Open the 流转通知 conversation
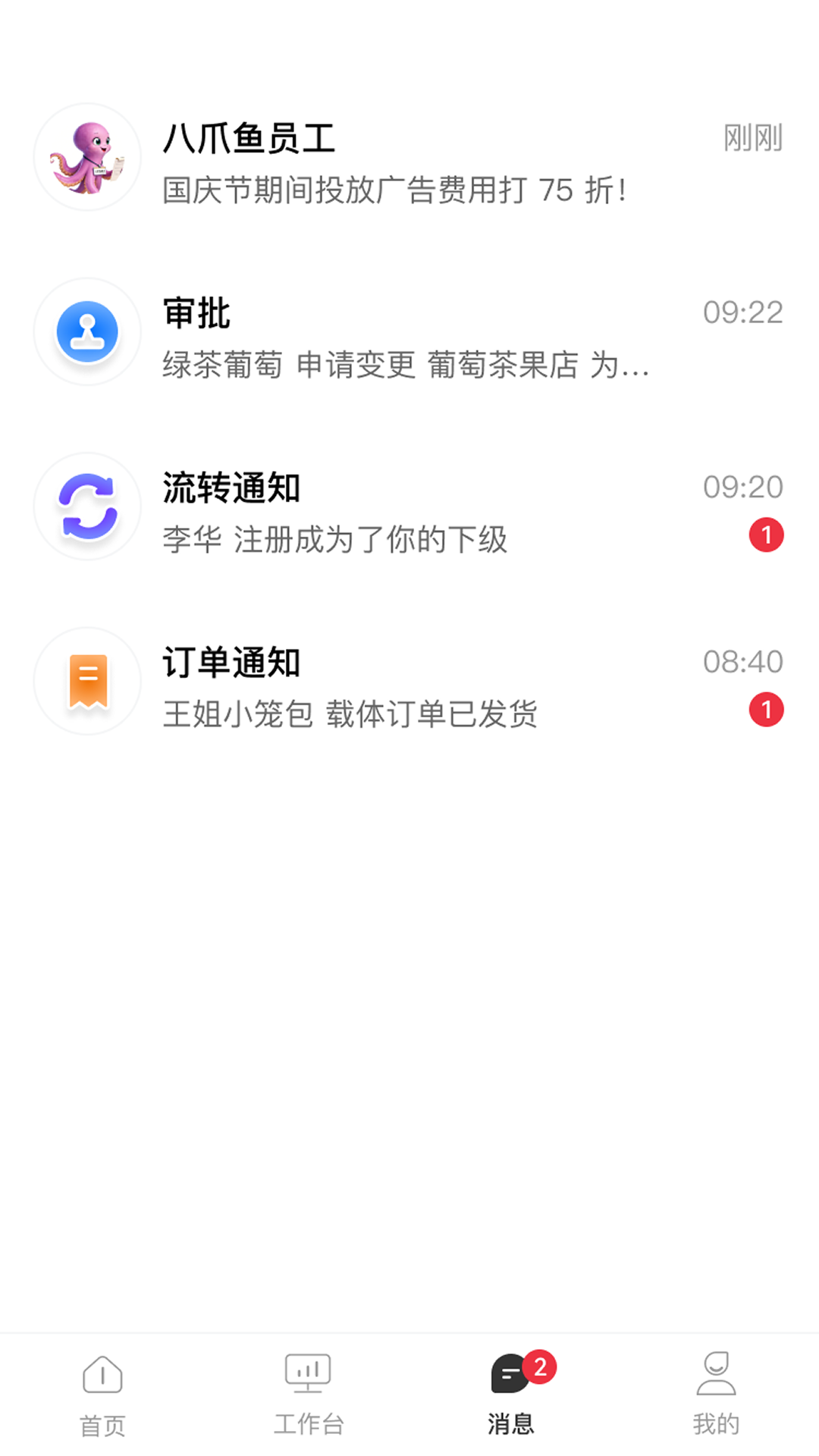Screen dimensions: 819x1456 409,507
